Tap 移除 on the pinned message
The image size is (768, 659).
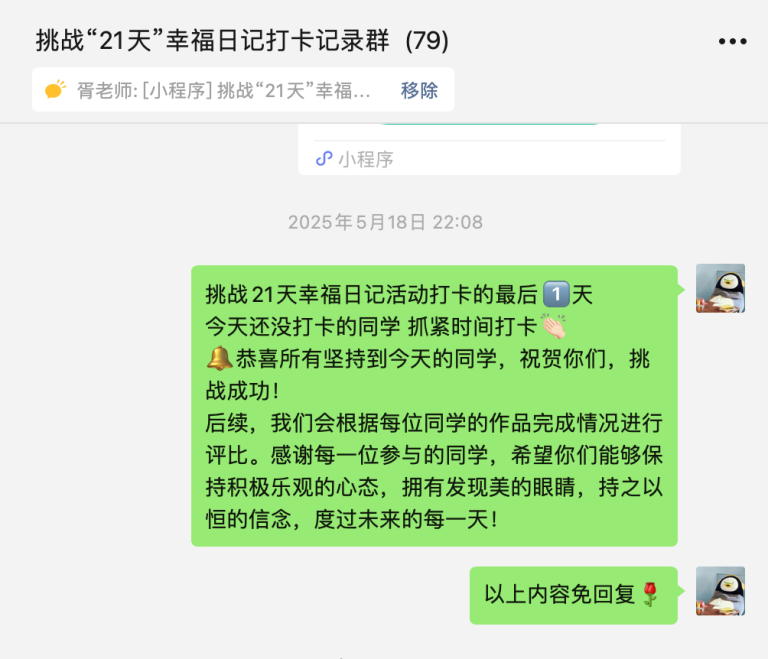(x=419, y=90)
